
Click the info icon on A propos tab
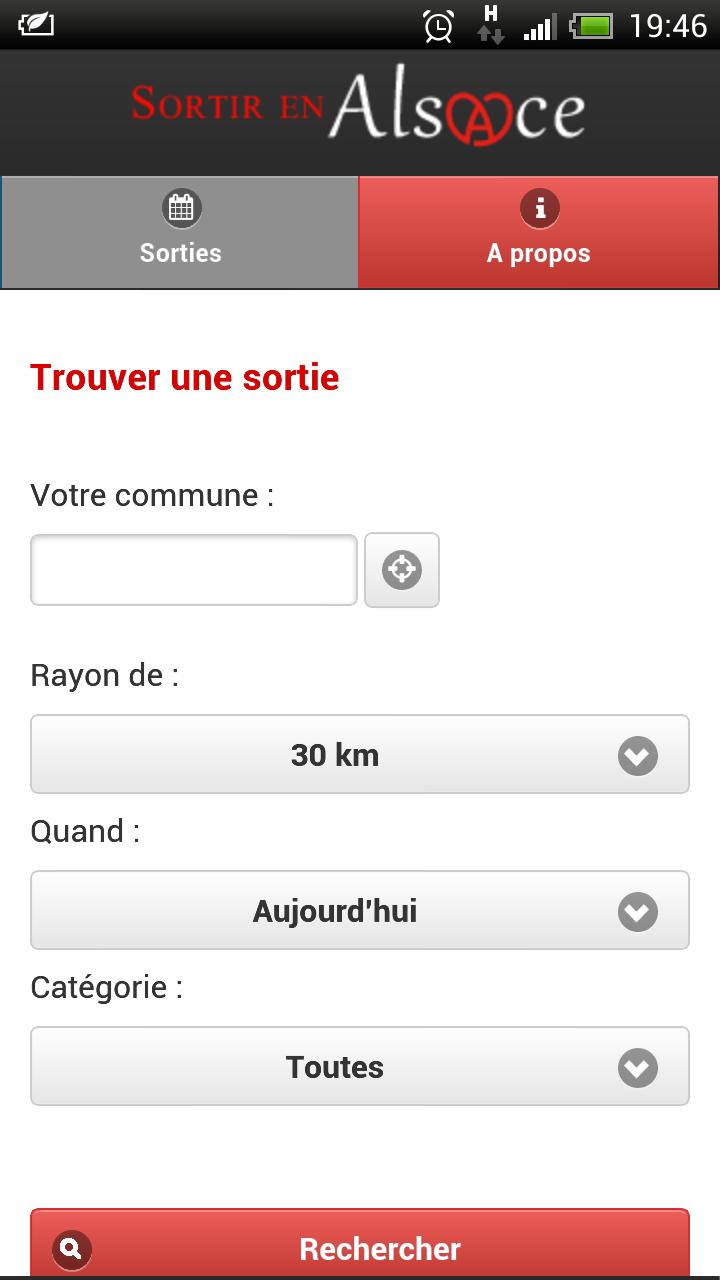click(x=539, y=207)
